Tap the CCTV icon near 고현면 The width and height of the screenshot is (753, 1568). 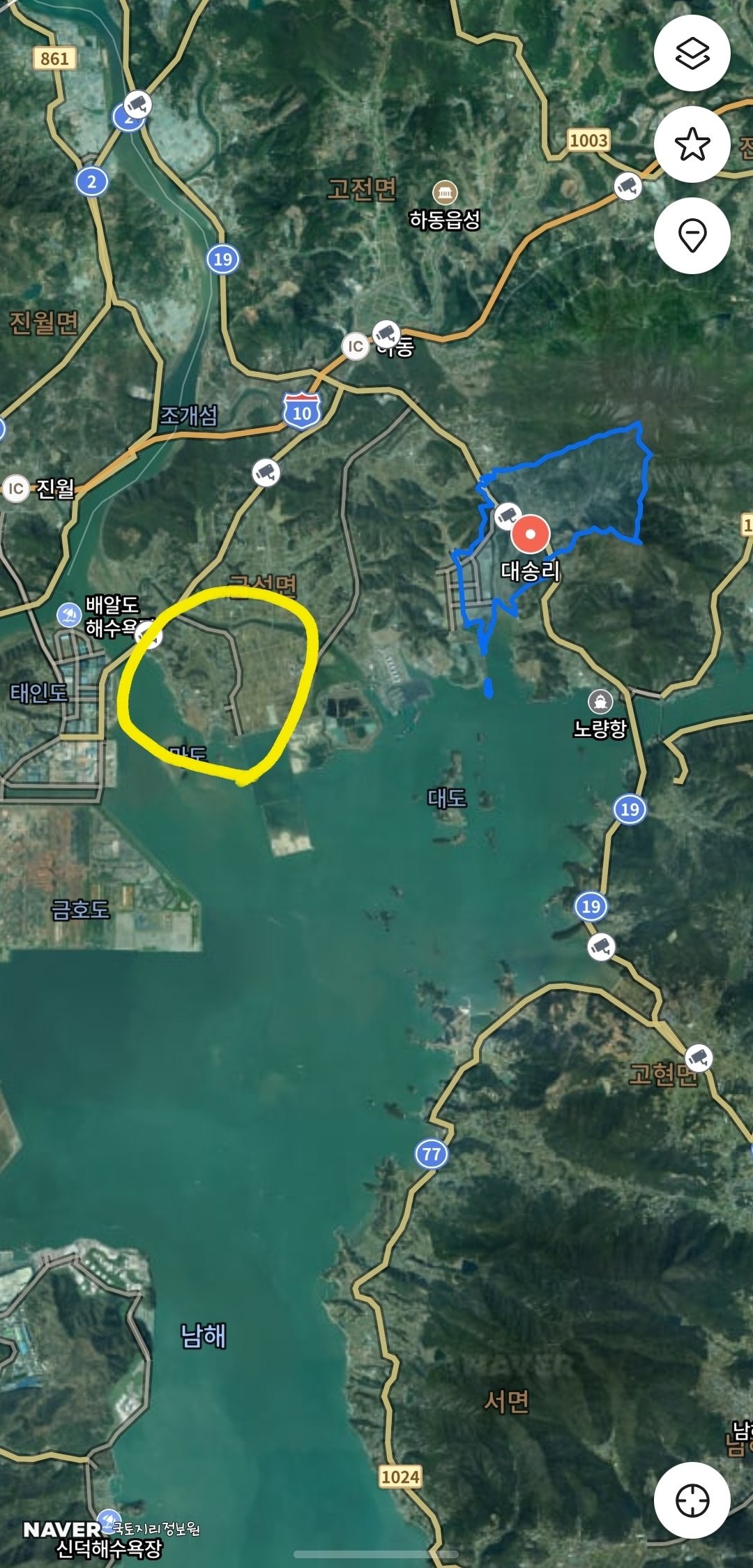[x=699, y=1057]
